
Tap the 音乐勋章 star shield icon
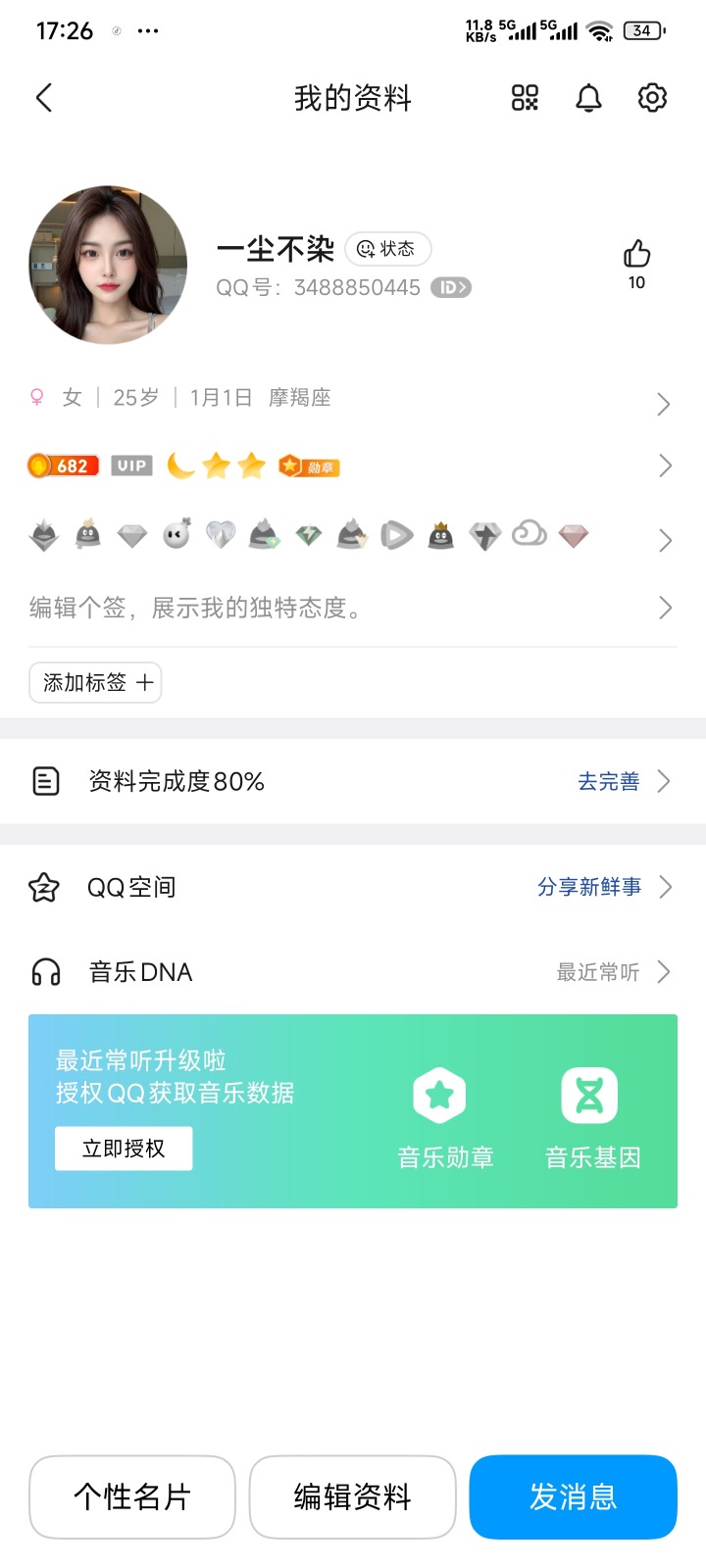[439, 1095]
